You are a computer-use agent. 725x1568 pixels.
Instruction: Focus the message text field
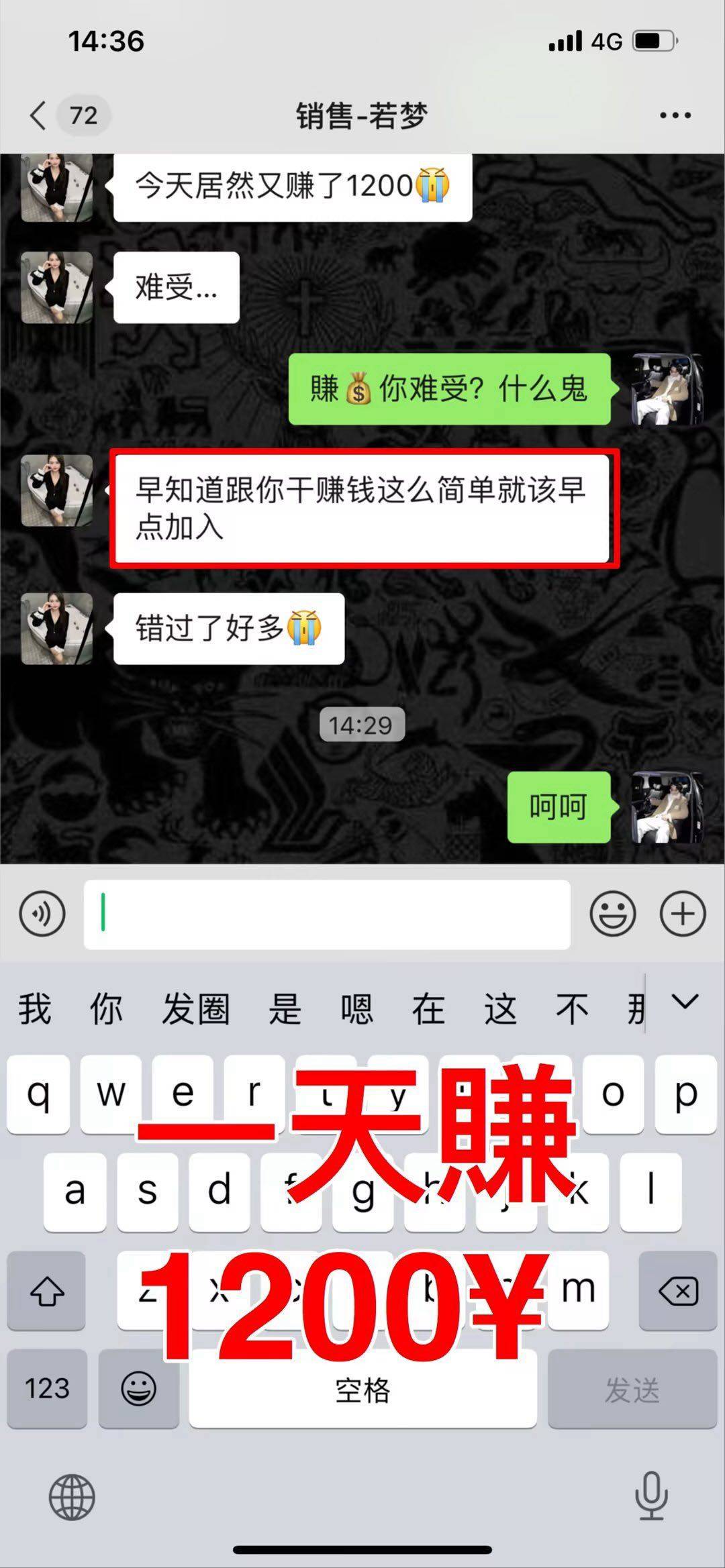click(327, 914)
